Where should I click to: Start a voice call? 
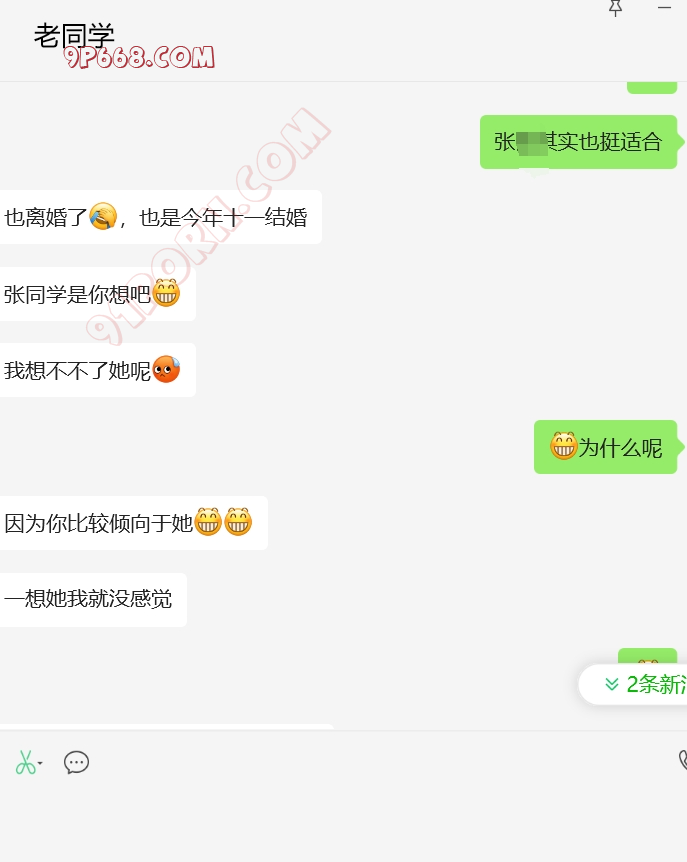(x=682, y=760)
